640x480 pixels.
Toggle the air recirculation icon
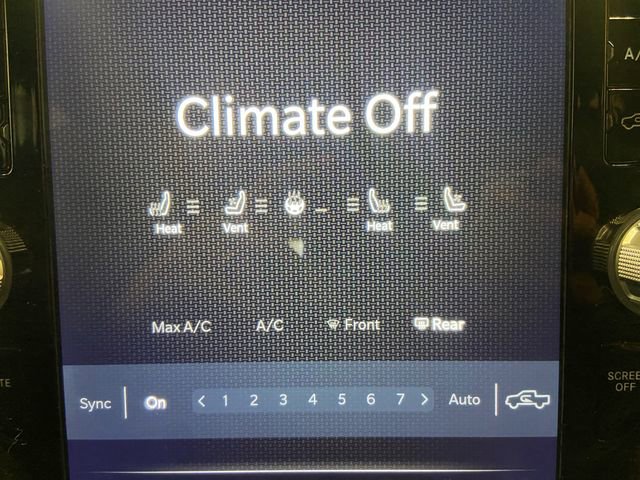(x=528, y=400)
